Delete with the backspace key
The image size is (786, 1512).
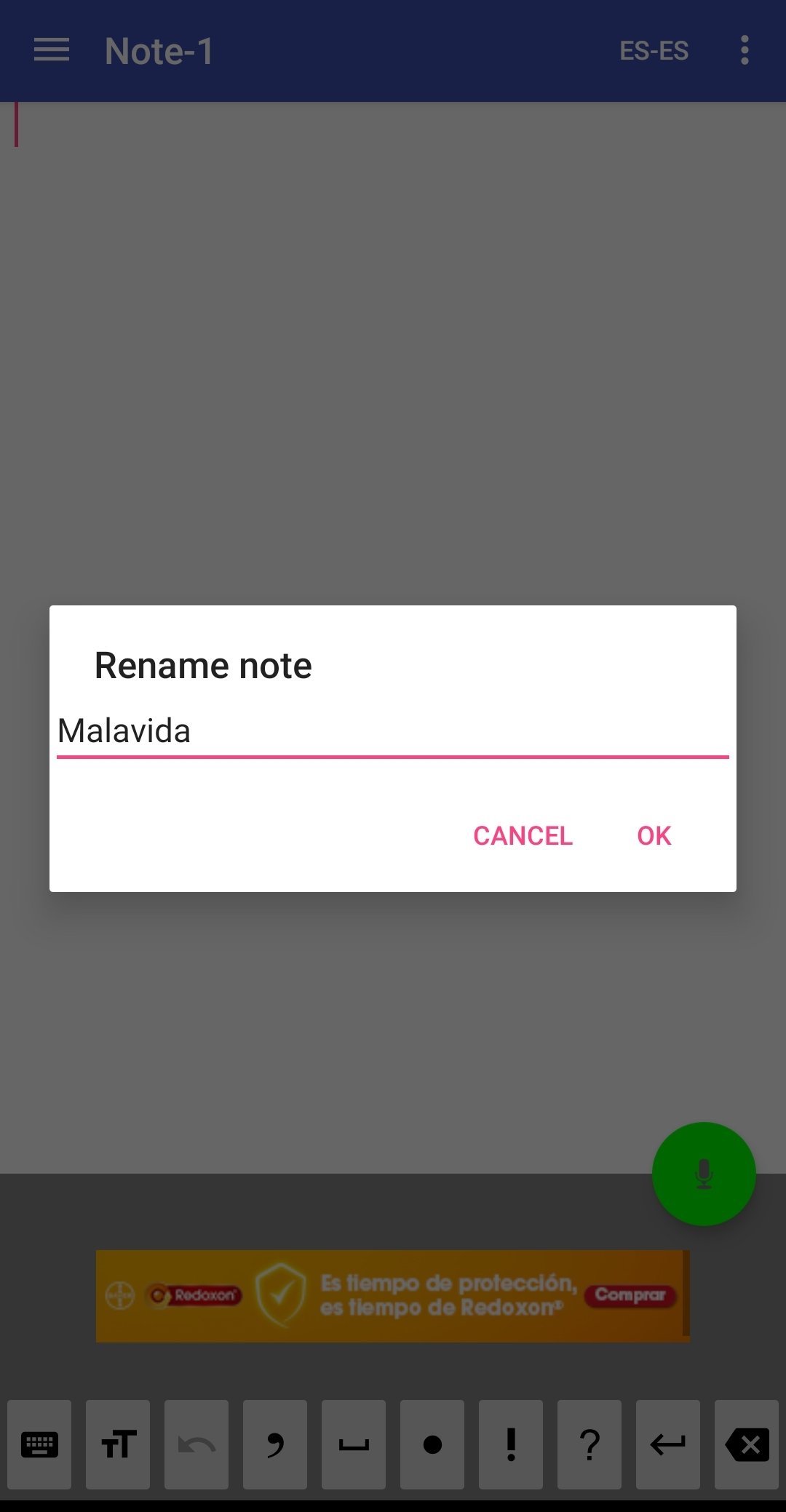point(747,1444)
